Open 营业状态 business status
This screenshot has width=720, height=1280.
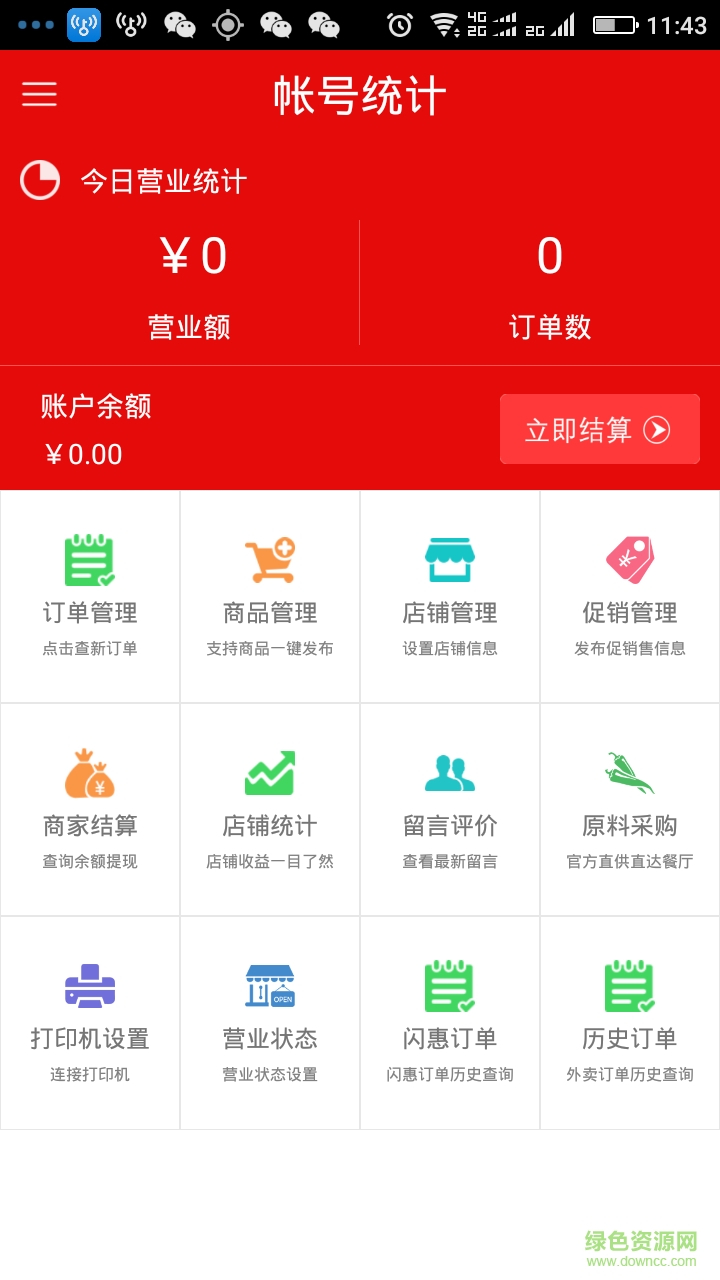[270, 1023]
